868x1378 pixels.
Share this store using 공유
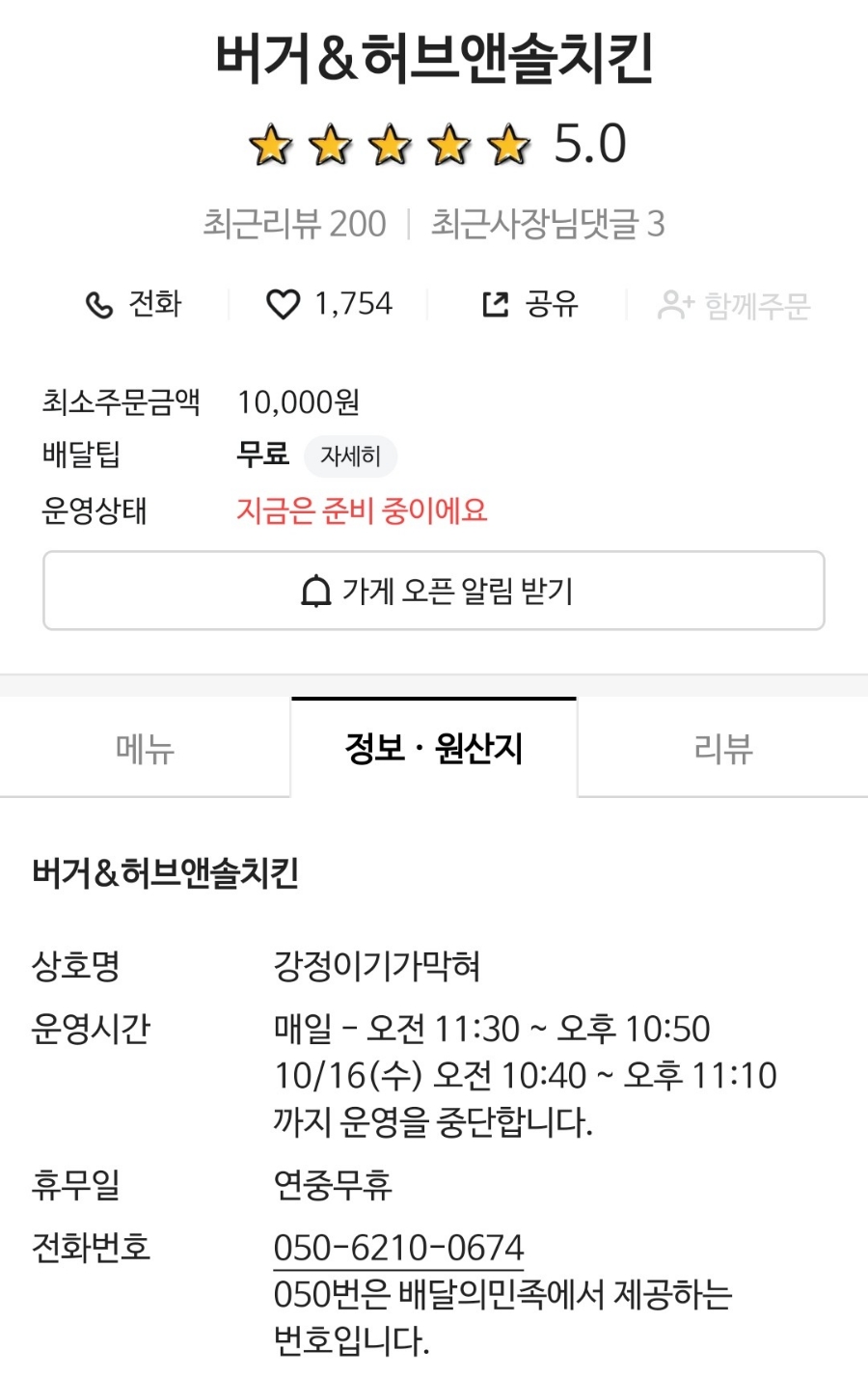(x=529, y=305)
